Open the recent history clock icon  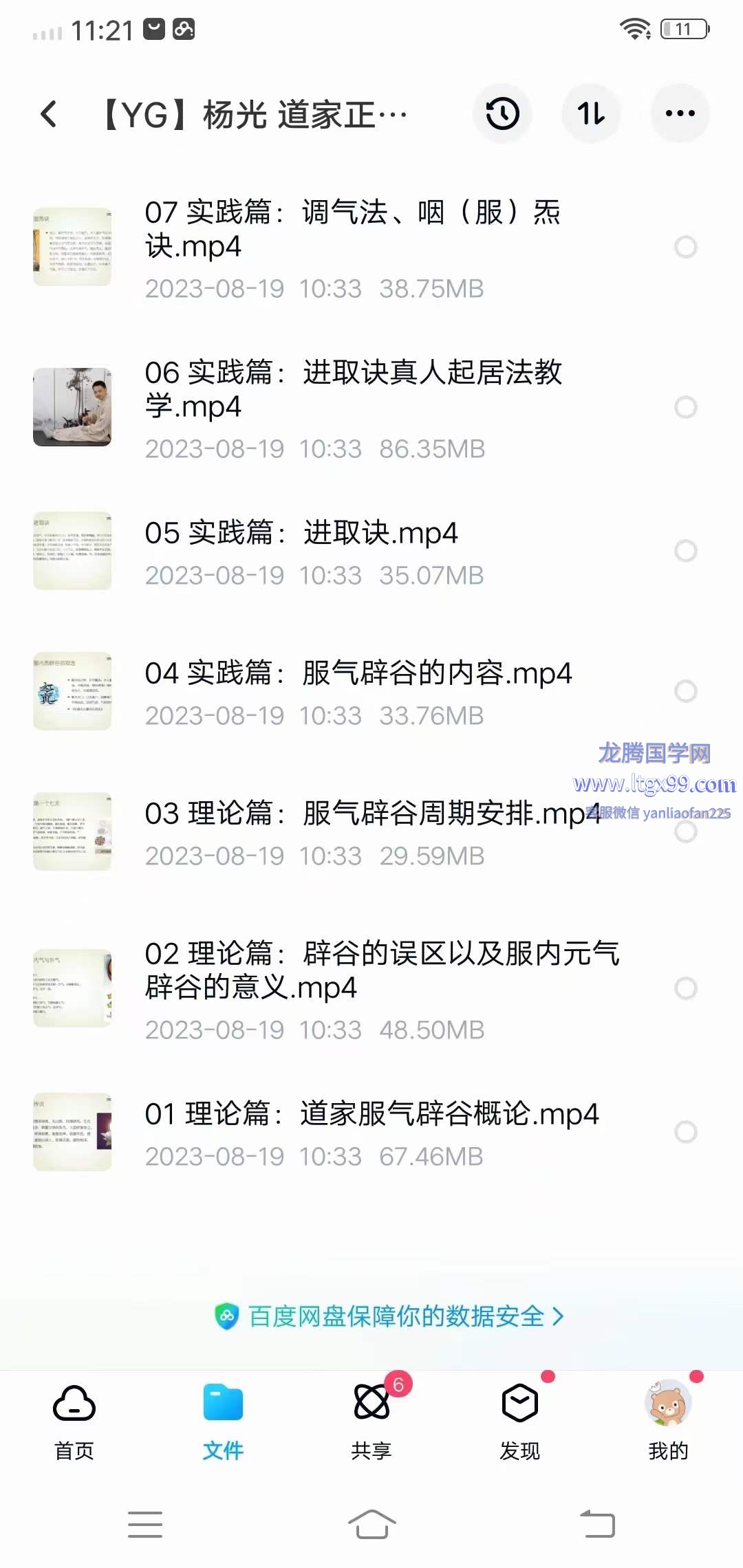coord(502,114)
